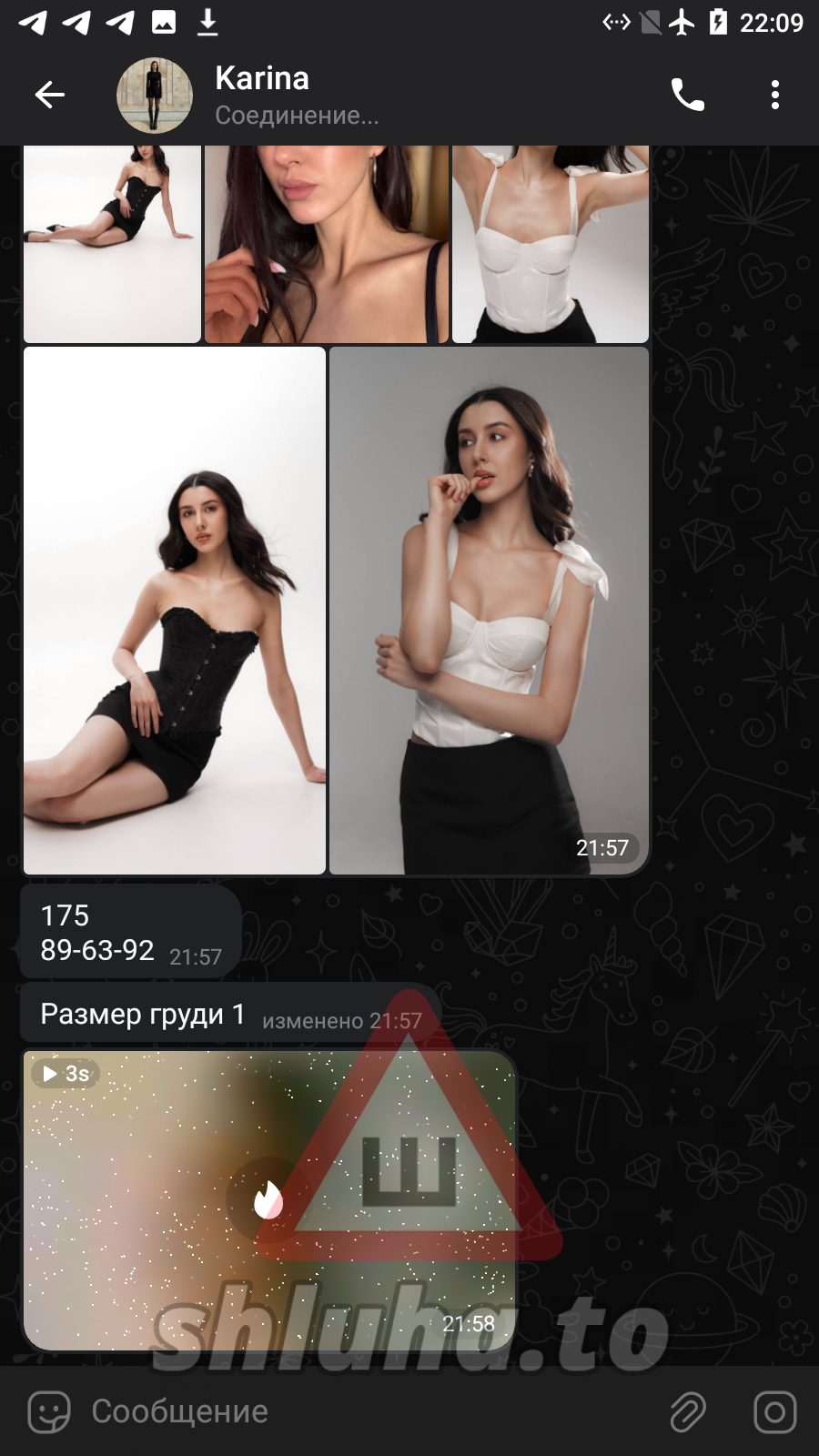This screenshot has width=819, height=1456.
Task: Play the 3s self-destructing video
Action: 268,1199
